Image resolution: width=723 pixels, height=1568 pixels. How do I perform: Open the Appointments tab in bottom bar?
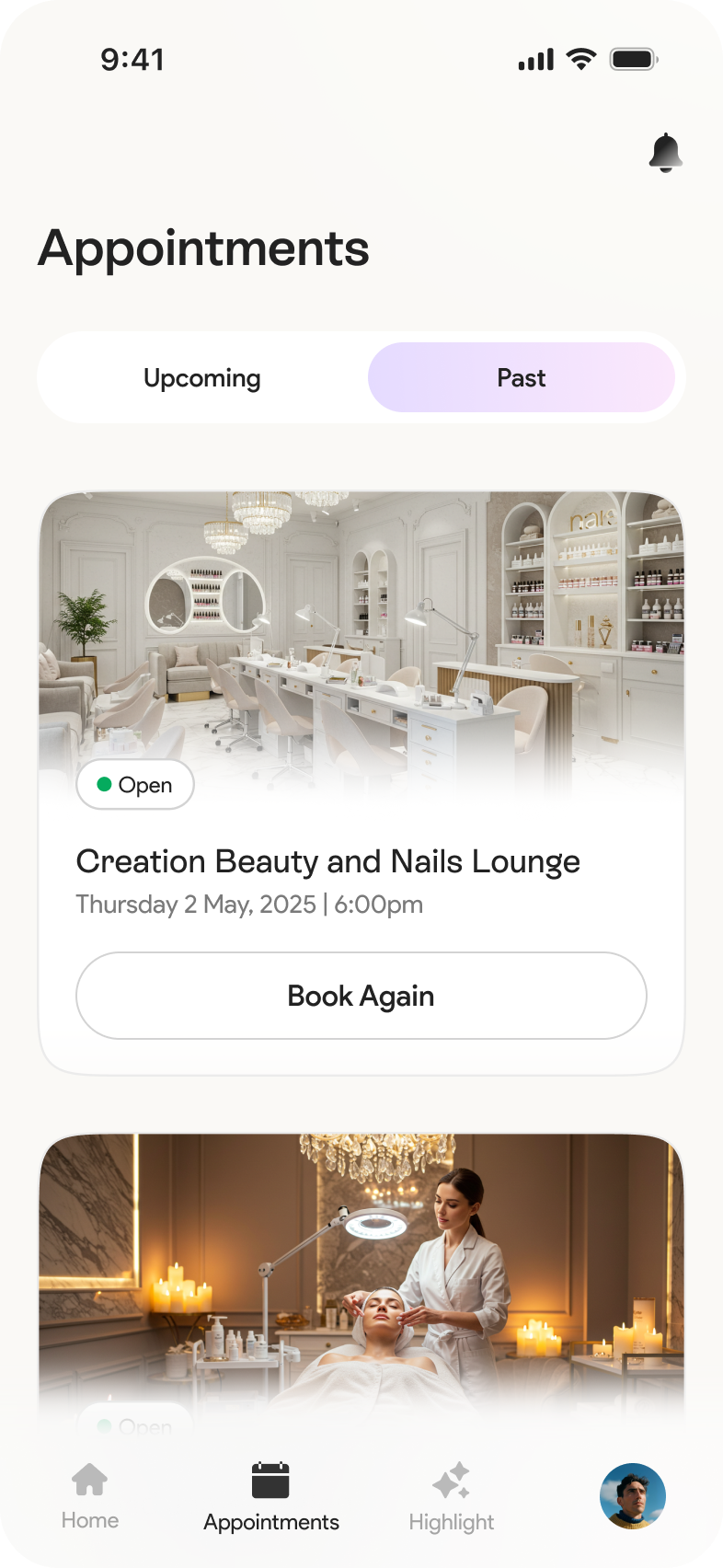pos(271,1496)
